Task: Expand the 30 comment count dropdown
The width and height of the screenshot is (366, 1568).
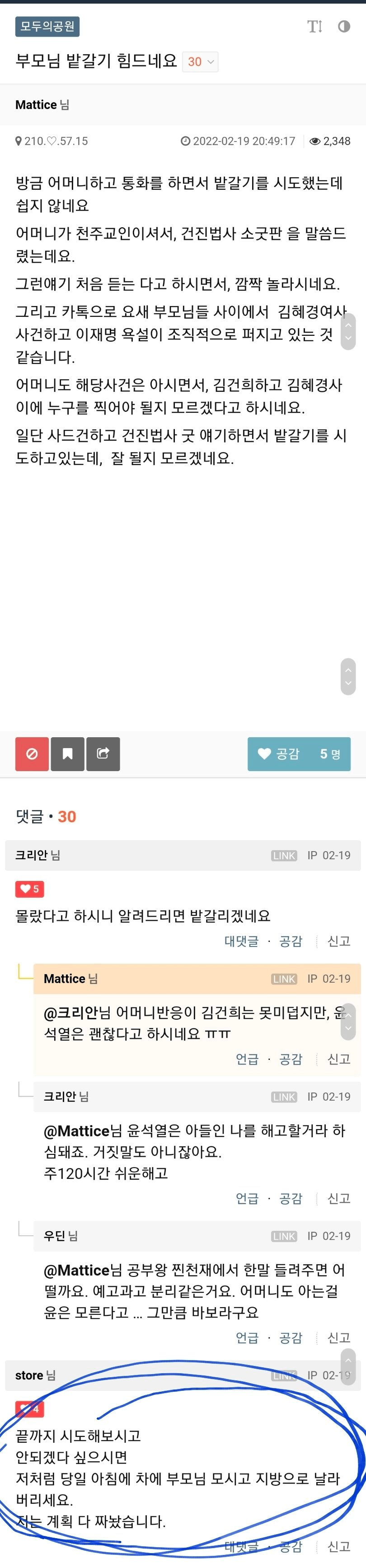Action: [200, 61]
